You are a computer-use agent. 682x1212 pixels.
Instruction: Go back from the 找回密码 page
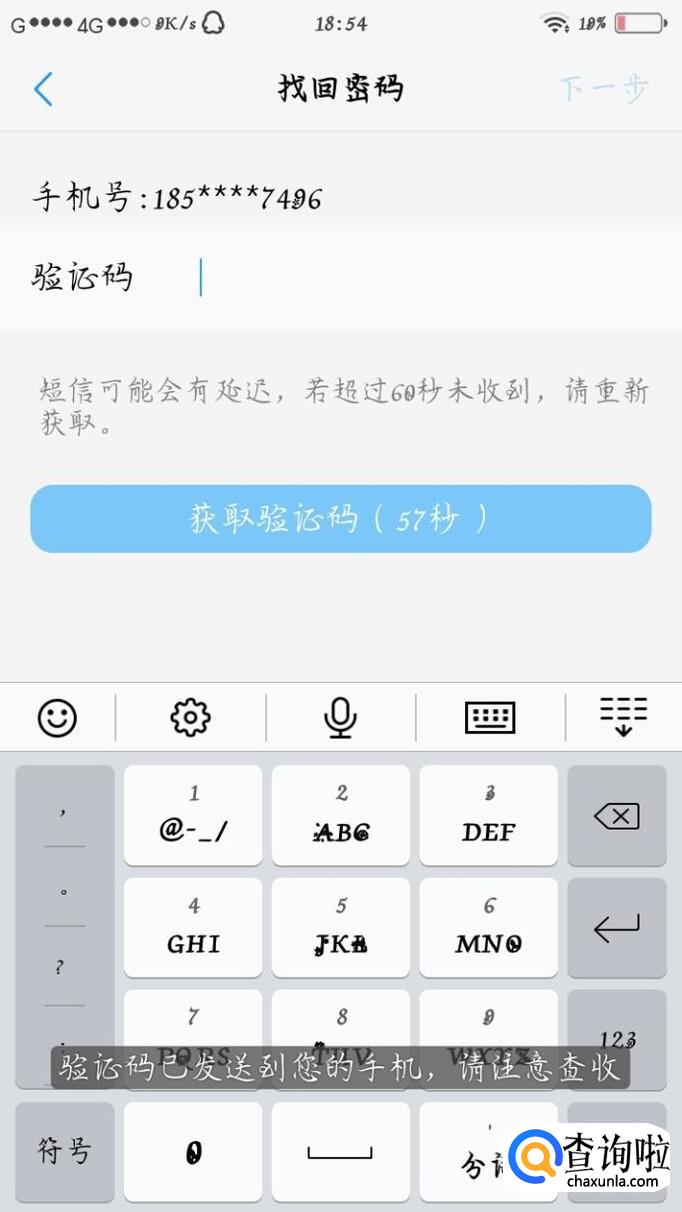pos(42,89)
